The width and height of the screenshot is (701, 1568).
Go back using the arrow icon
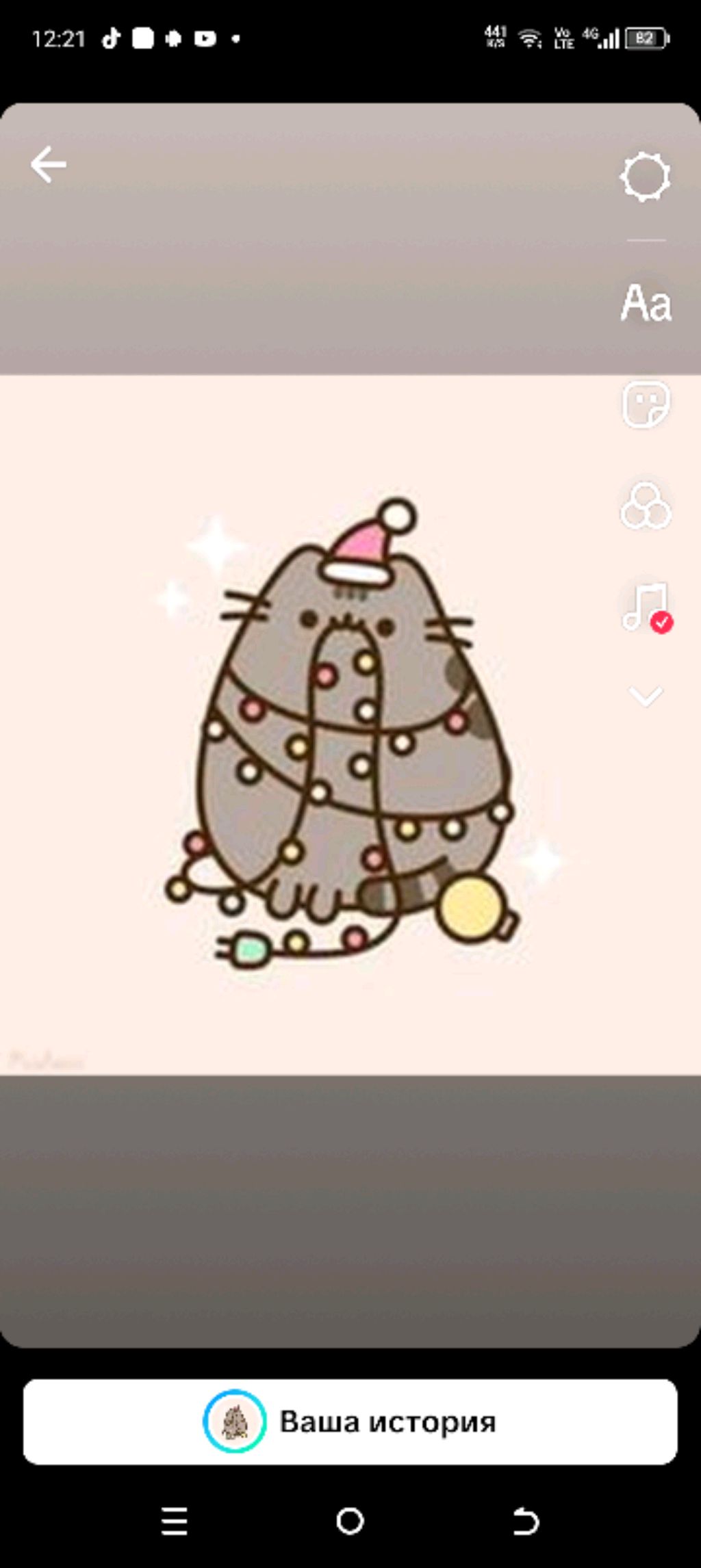[x=48, y=165]
